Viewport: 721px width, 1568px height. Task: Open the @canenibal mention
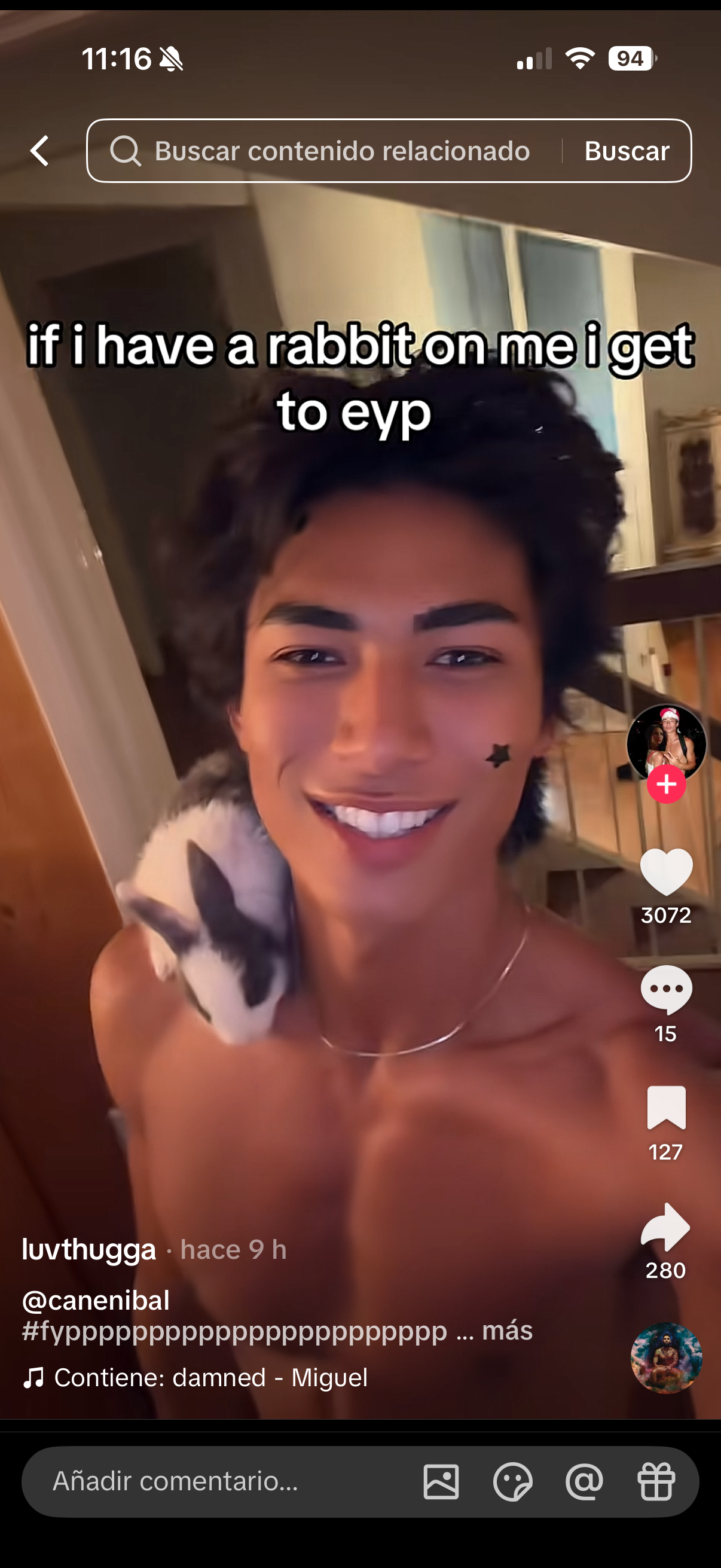tap(96, 1301)
